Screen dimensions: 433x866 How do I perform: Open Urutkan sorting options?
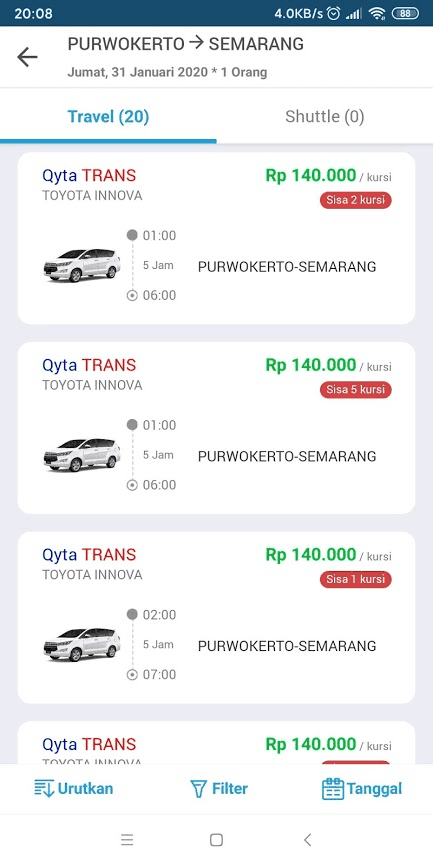click(73, 788)
